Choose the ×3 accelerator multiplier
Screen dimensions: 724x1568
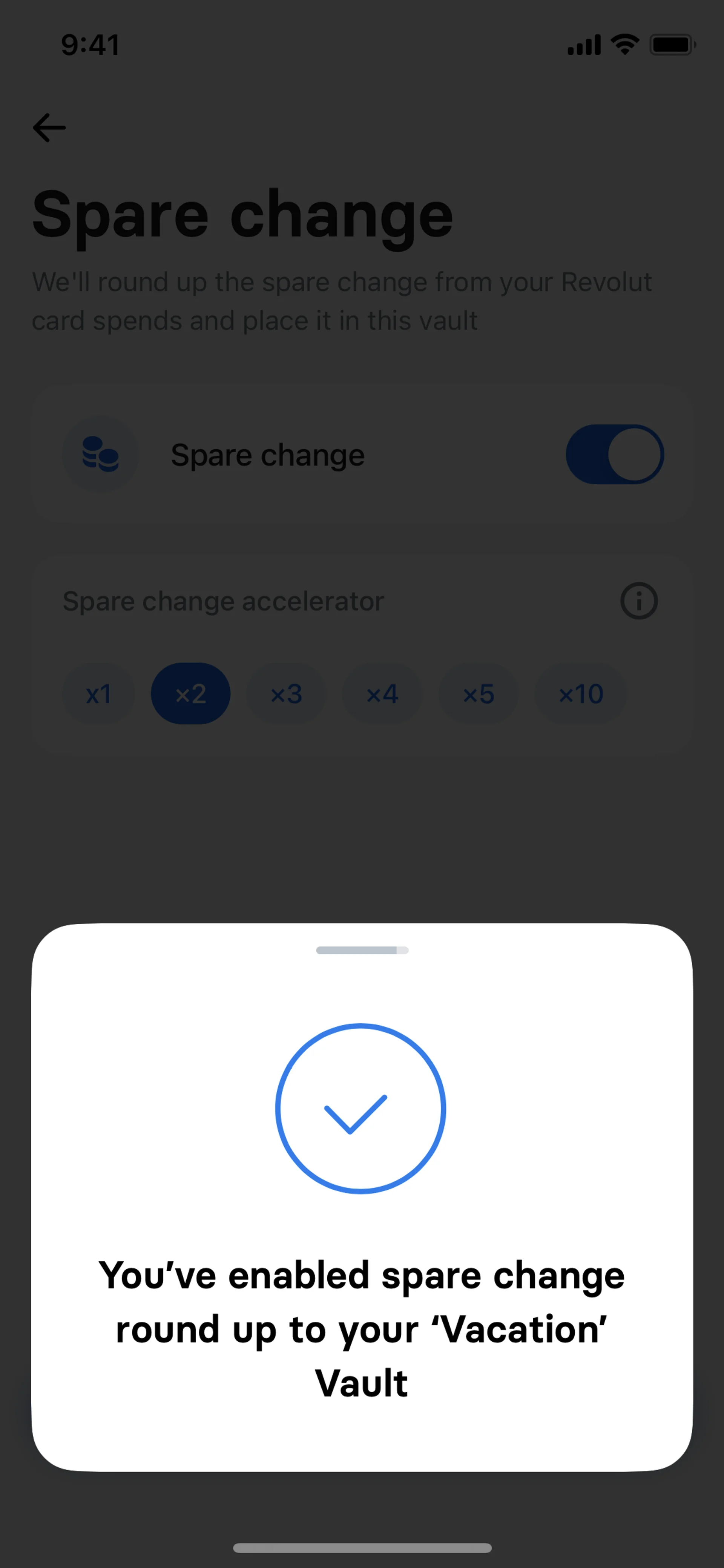tap(286, 694)
